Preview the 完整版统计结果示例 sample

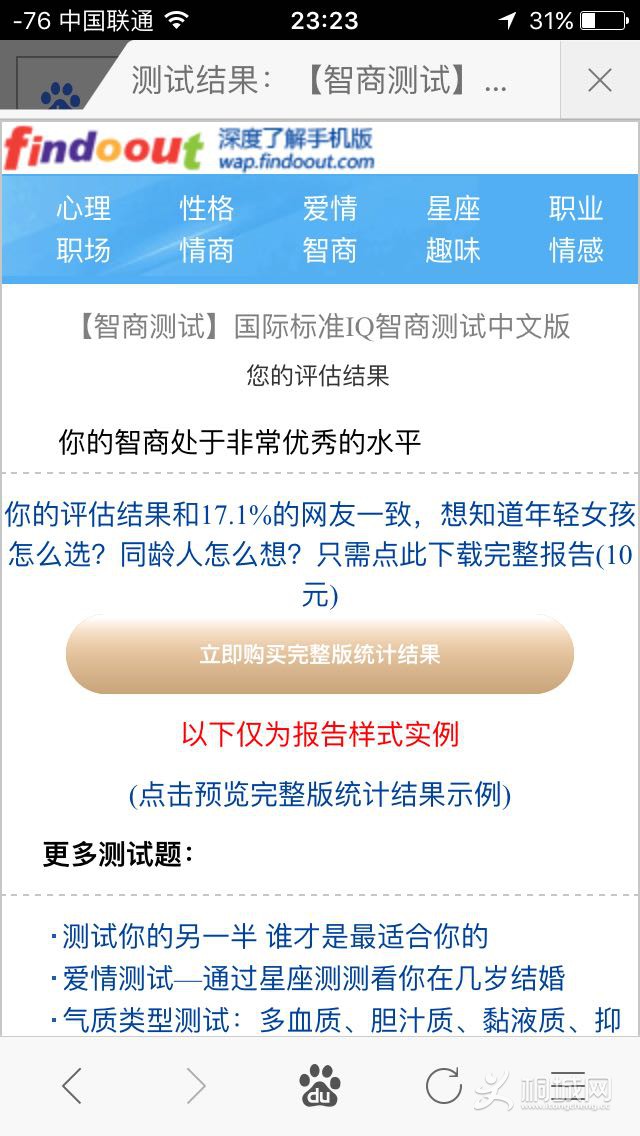tap(320, 795)
